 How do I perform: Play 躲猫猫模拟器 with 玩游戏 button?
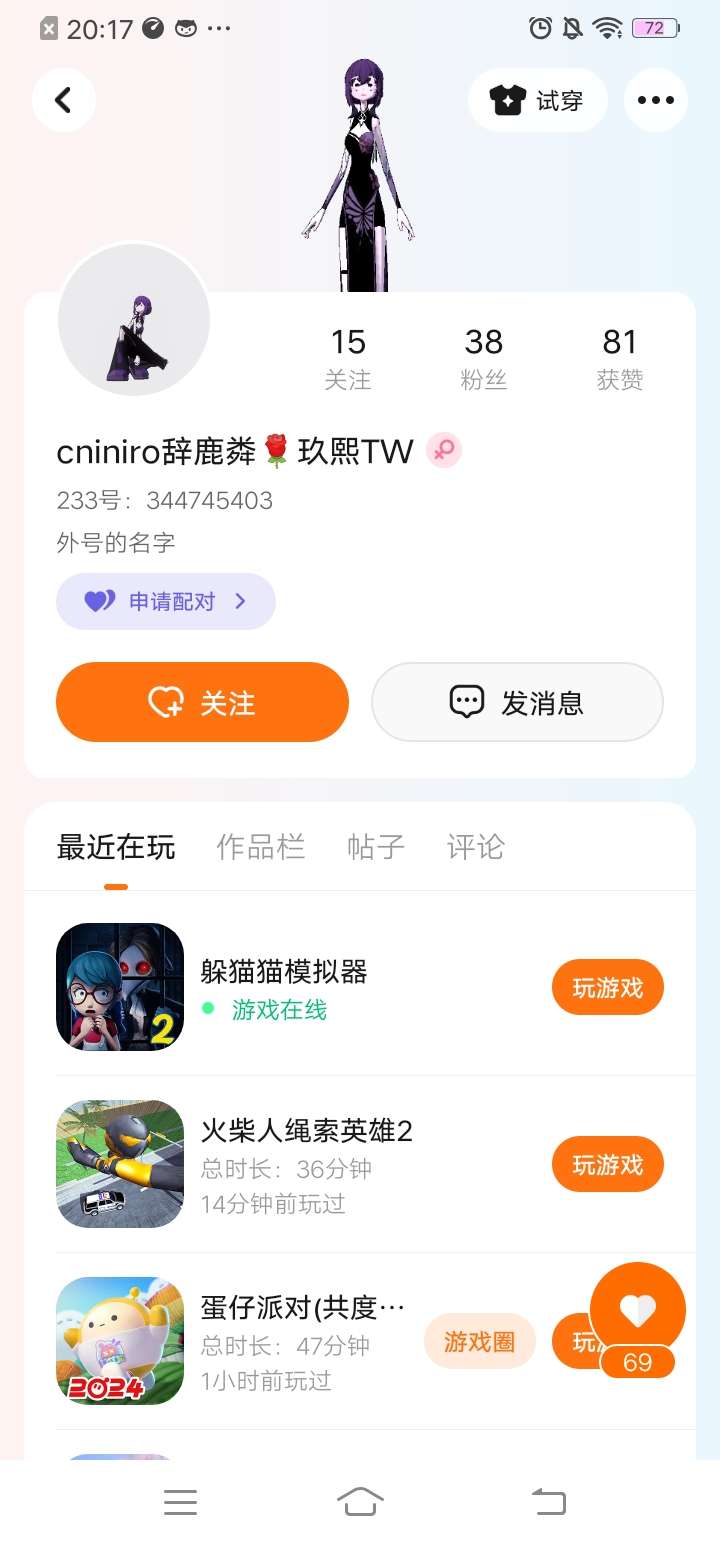click(x=608, y=988)
